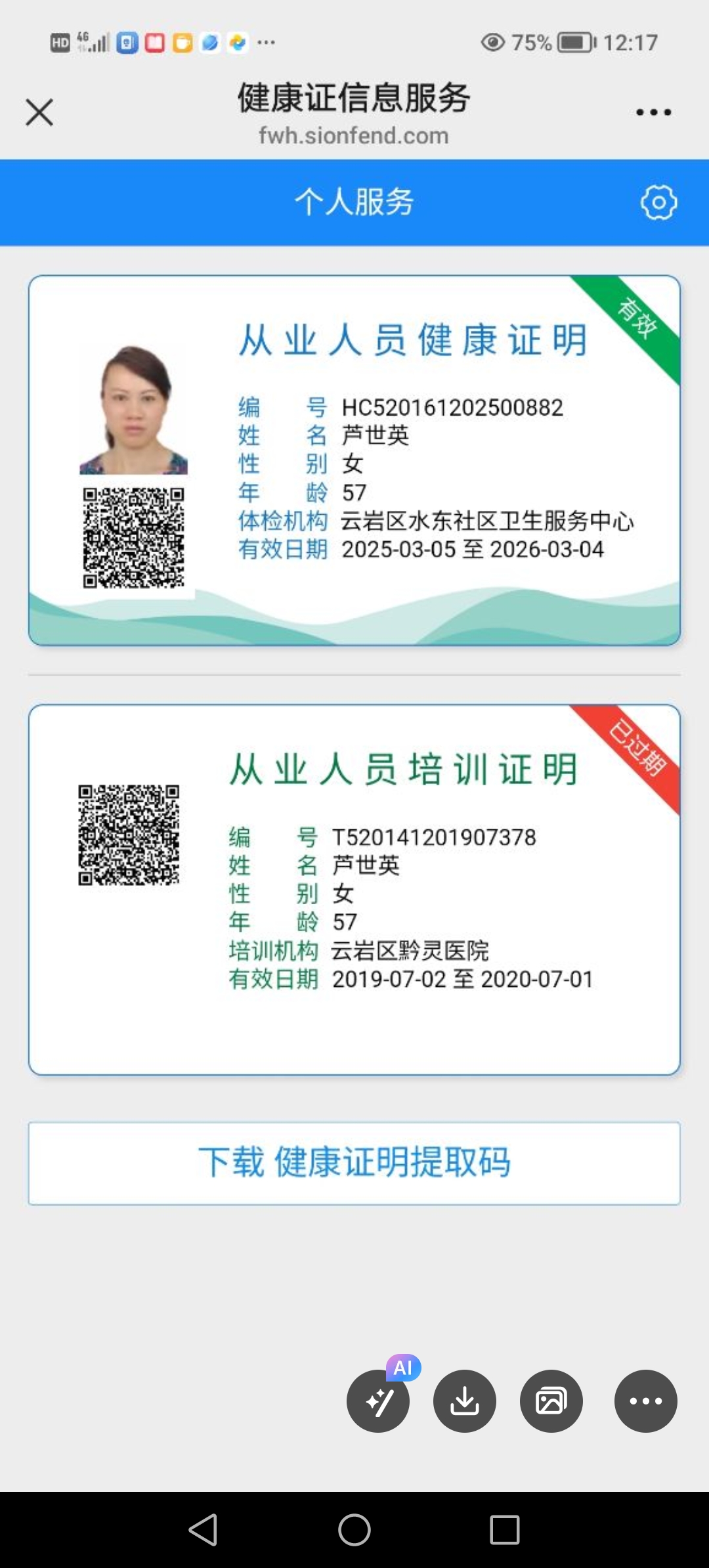This screenshot has height=1568, width=709.
Task: Open settings gear in blue header
Action: click(x=658, y=202)
